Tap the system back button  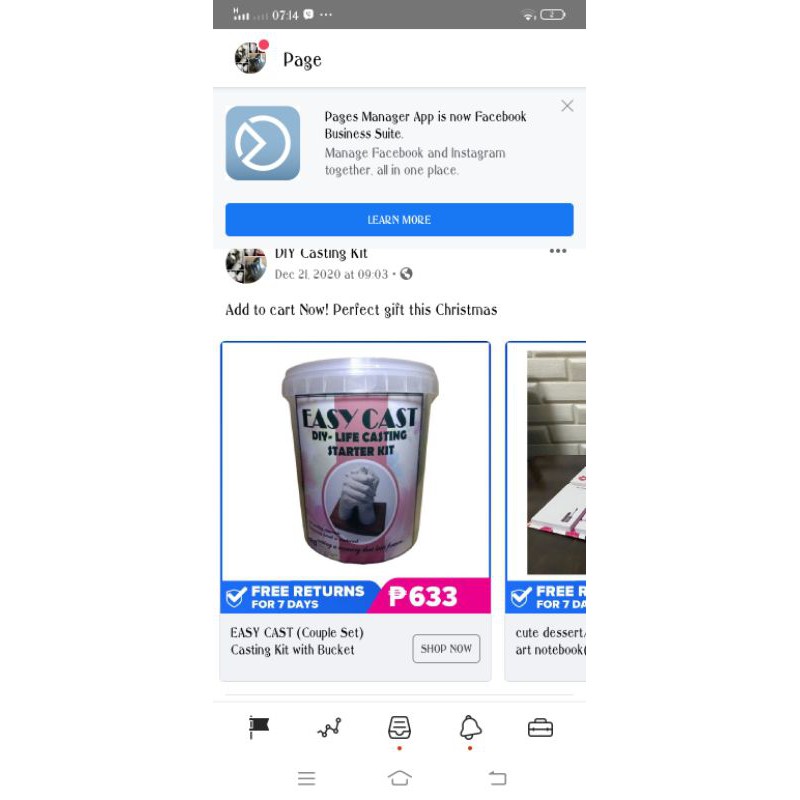497,778
